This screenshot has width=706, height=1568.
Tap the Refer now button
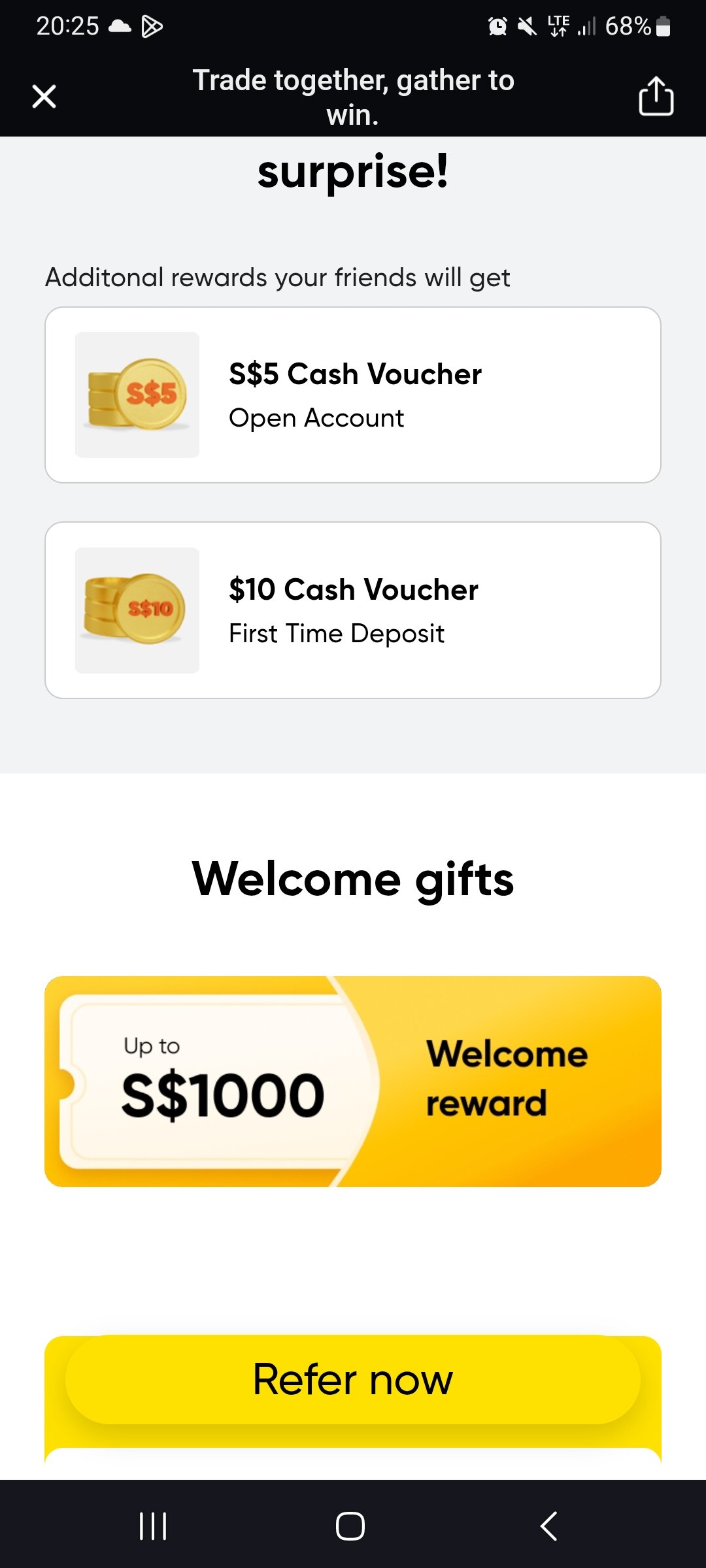(353, 1380)
